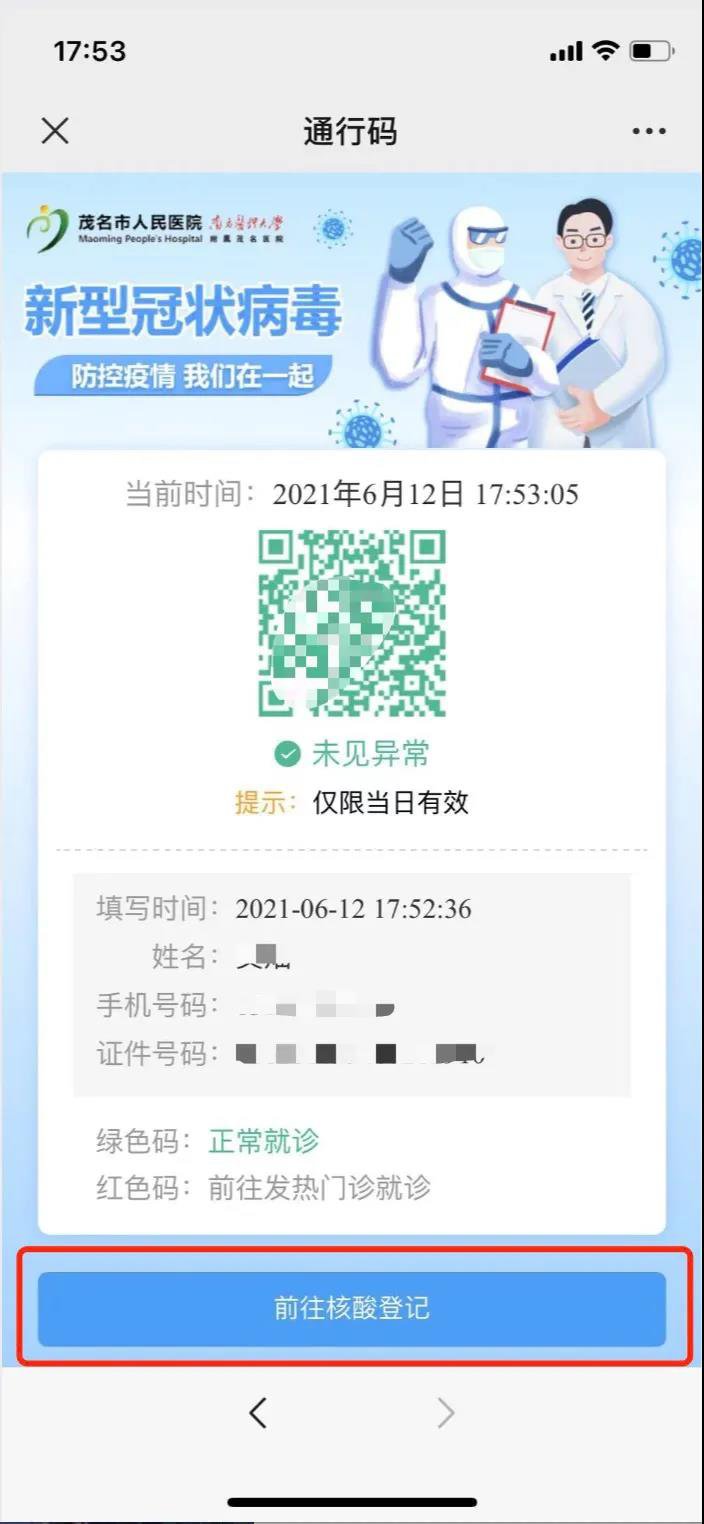Open the three-dot overflow menu
This screenshot has height=1524, width=704.
click(649, 132)
